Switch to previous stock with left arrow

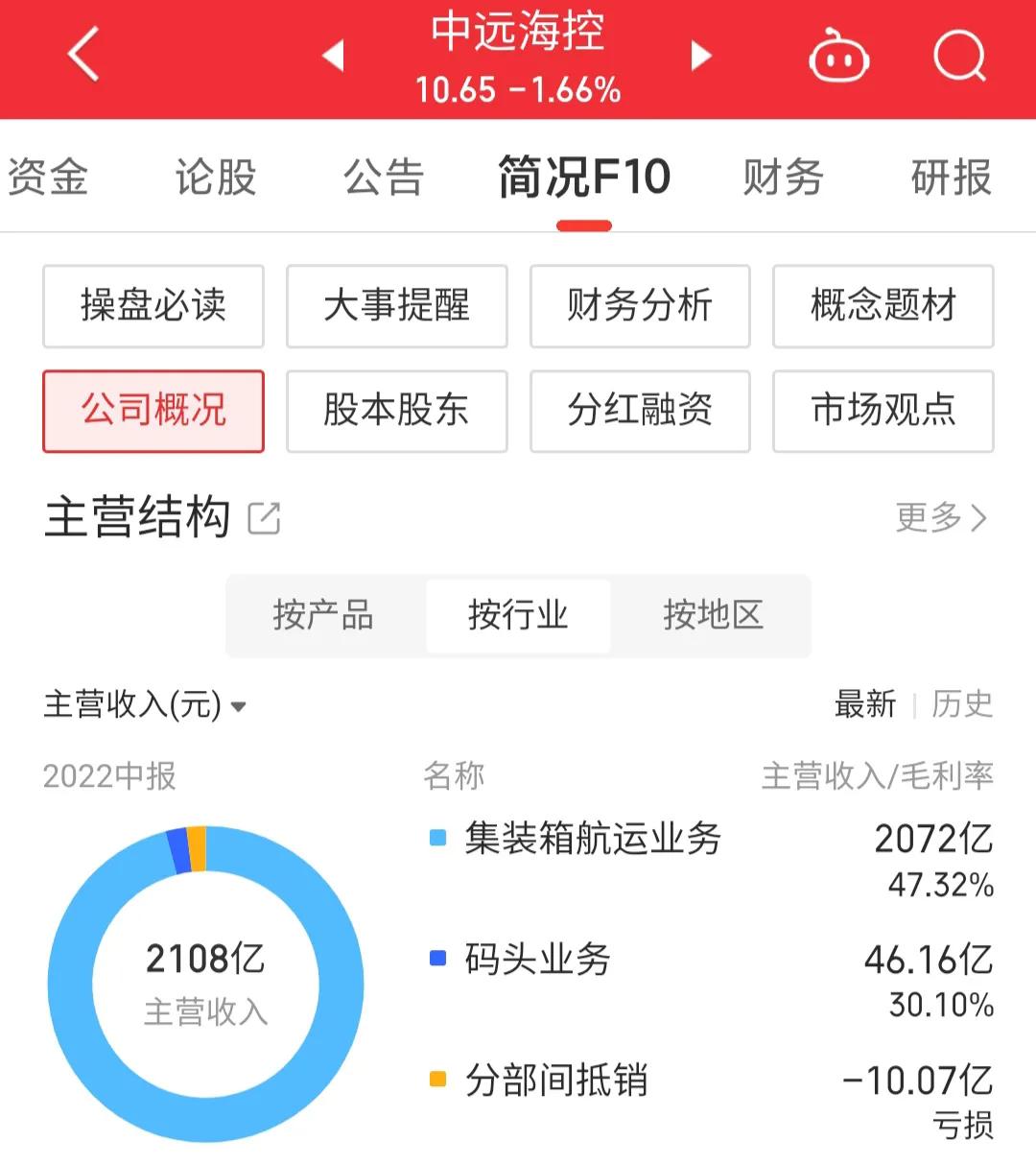[x=333, y=56]
